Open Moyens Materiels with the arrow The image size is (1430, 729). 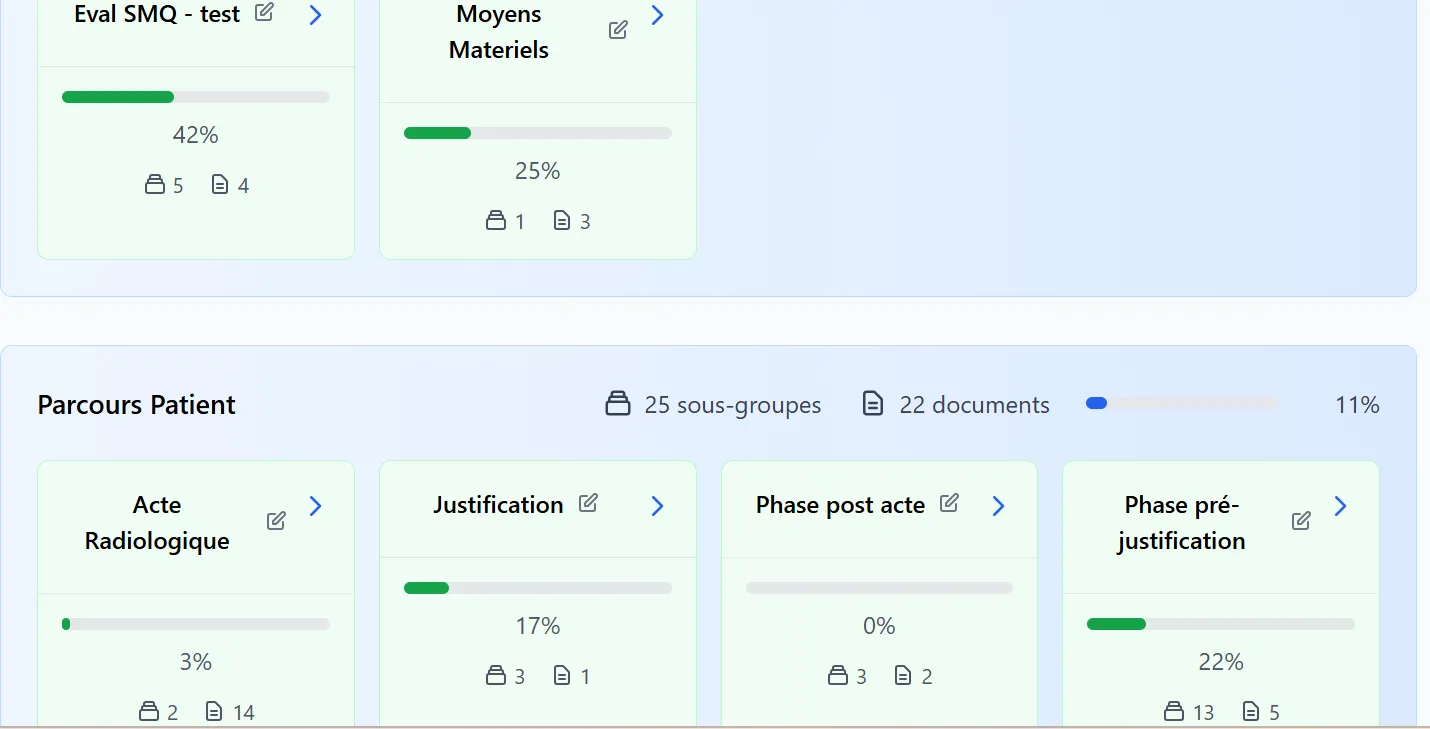tap(657, 15)
